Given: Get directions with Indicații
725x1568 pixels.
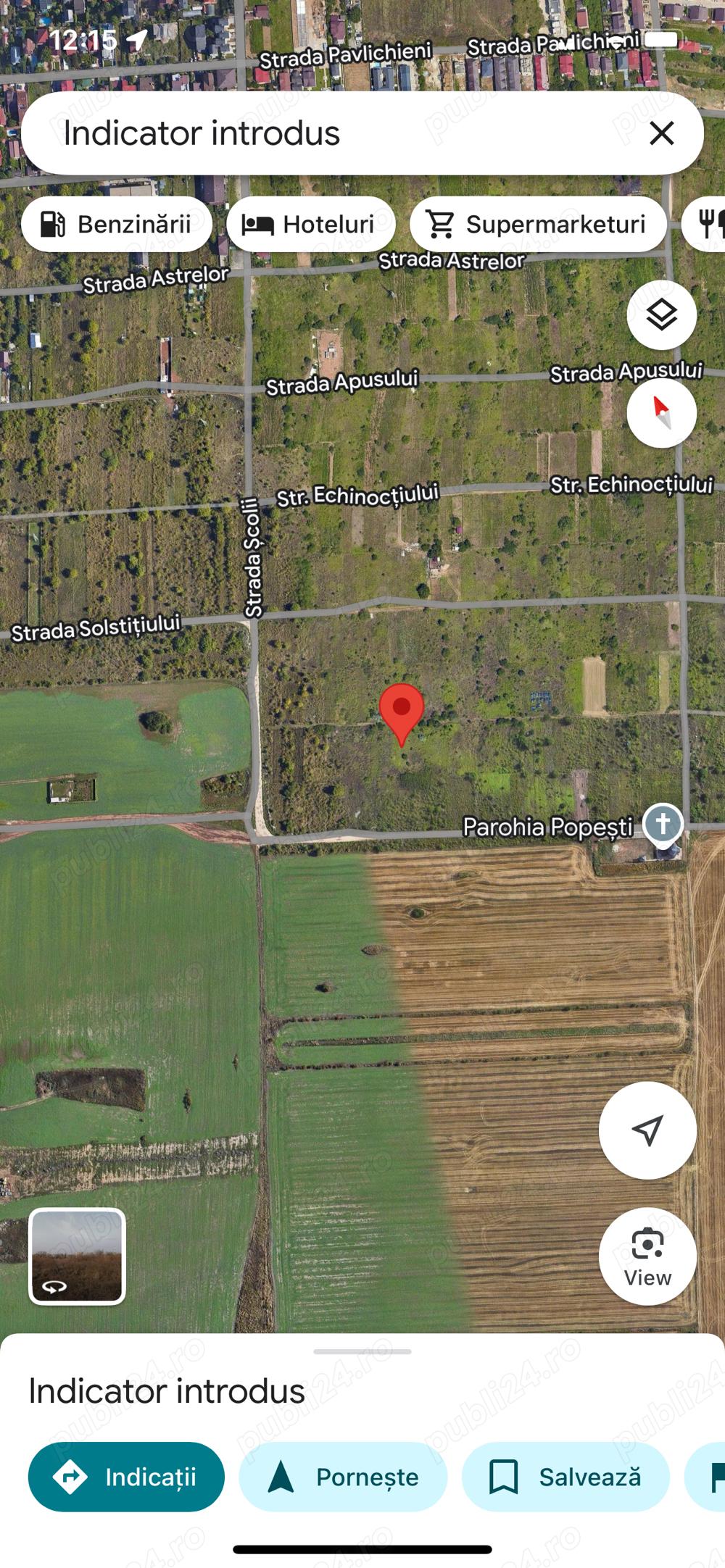Looking at the screenshot, I should tap(126, 1477).
